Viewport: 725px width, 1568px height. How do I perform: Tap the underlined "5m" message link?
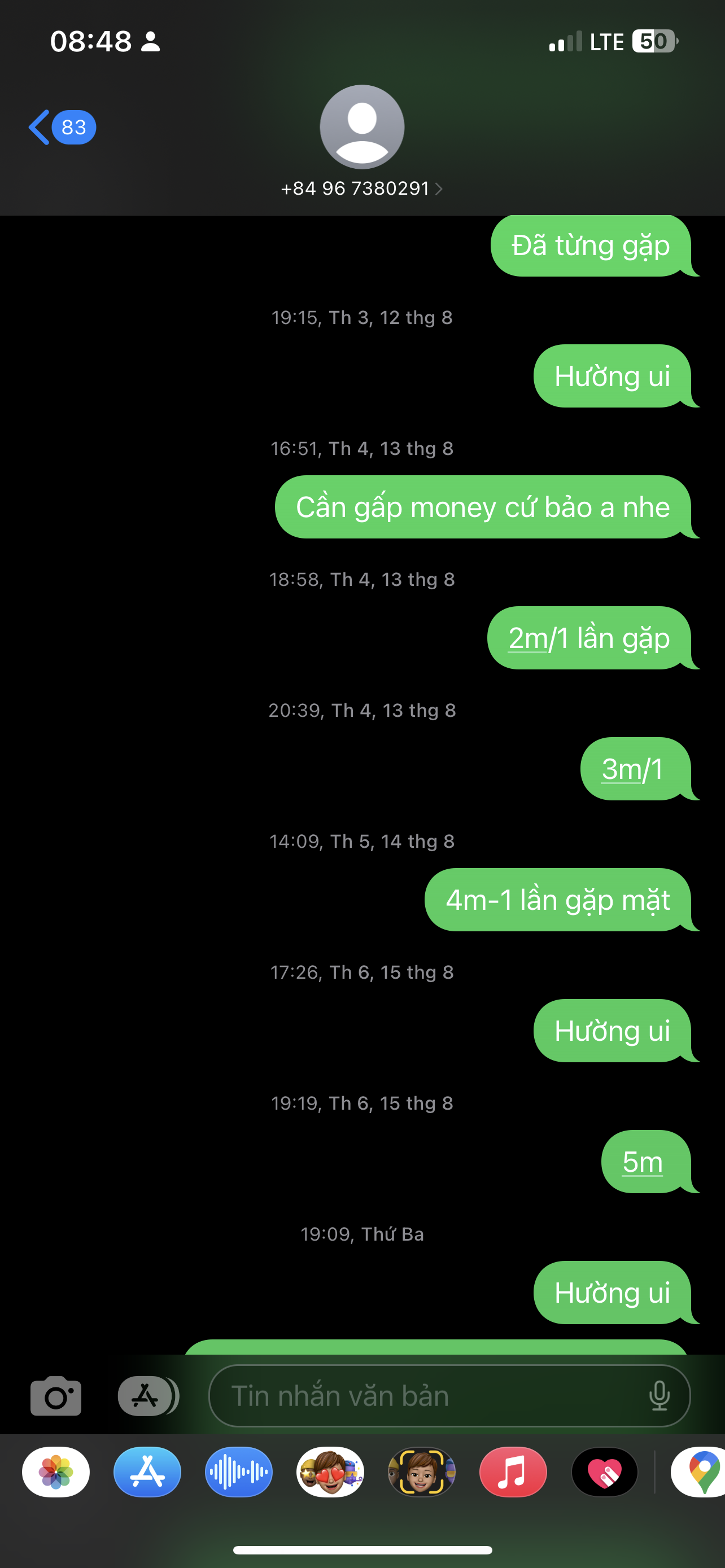point(642,1163)
